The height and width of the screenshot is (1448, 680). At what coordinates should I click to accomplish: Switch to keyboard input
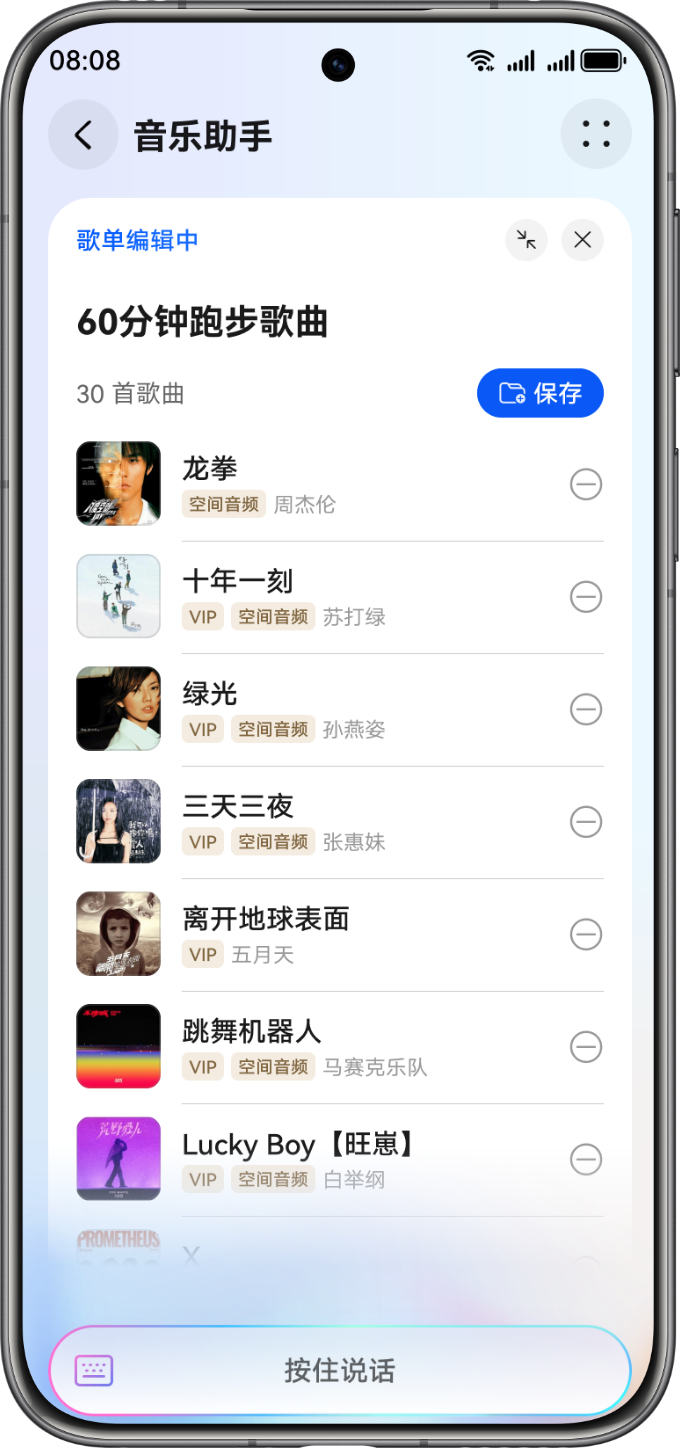94,1370
